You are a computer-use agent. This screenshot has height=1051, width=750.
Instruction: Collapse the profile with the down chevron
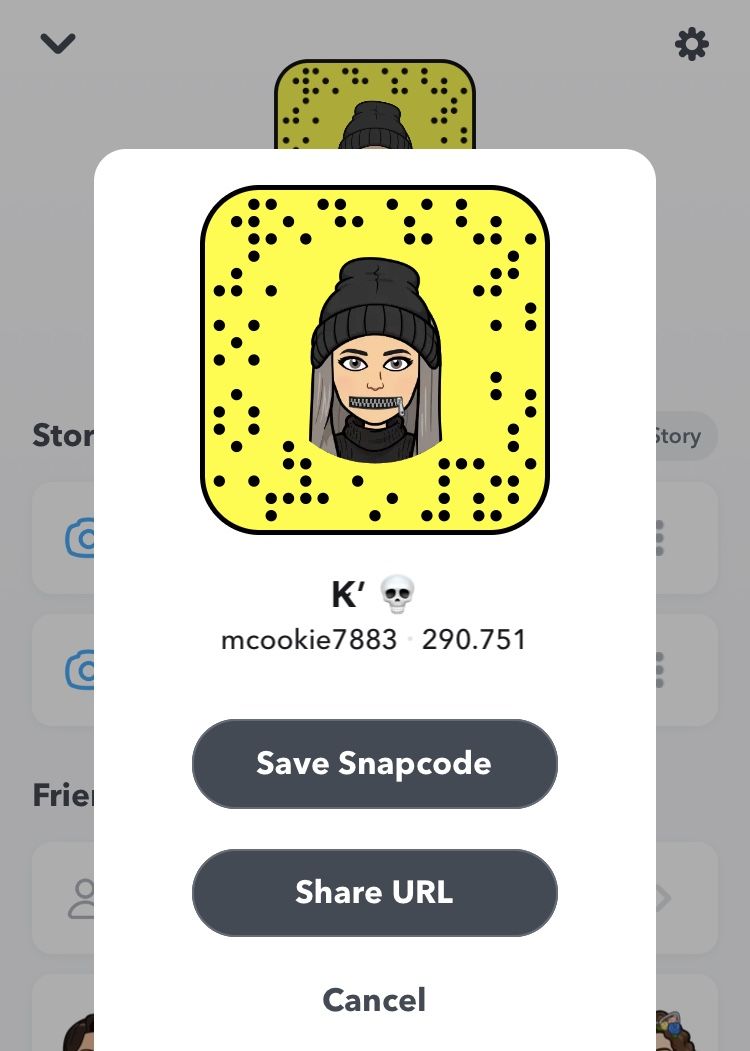coord(58,44)
